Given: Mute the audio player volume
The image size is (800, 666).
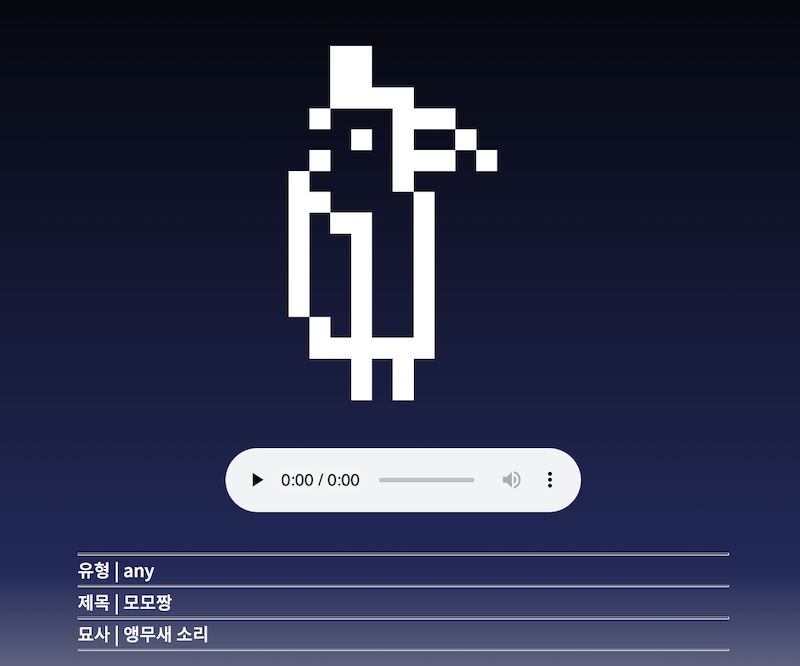Looking at the screenshot, I should coord(511,480).
